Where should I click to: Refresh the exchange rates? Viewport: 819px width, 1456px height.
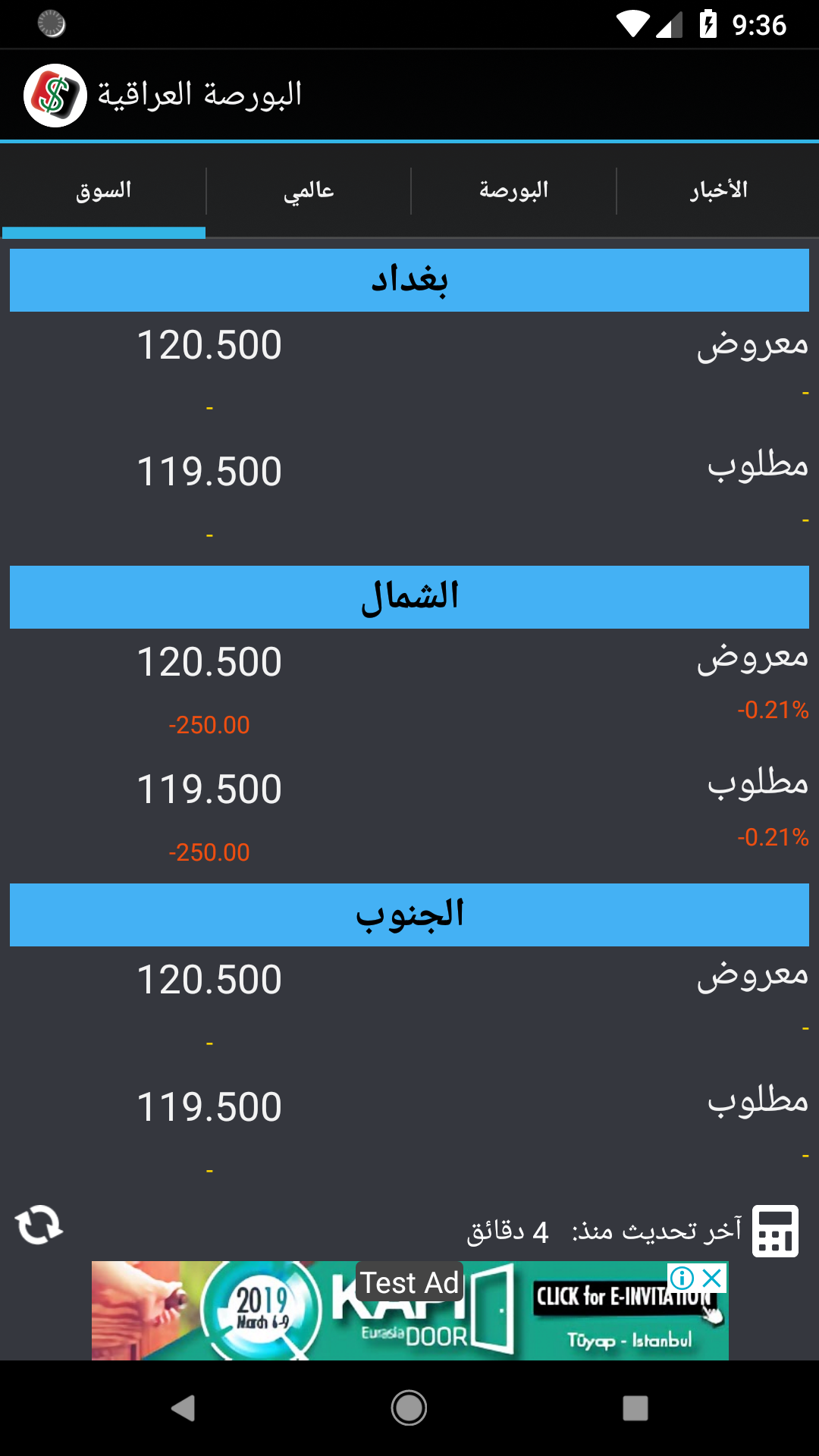point(39,1225)
